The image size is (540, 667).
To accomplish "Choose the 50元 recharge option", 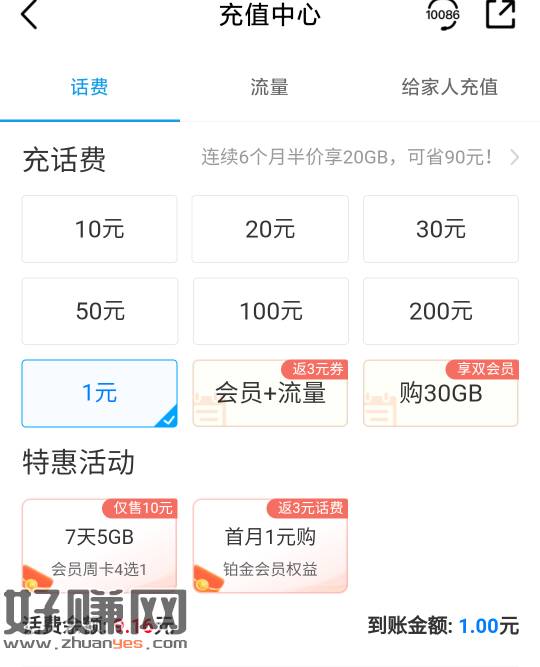I will click(x=100, y=311).
